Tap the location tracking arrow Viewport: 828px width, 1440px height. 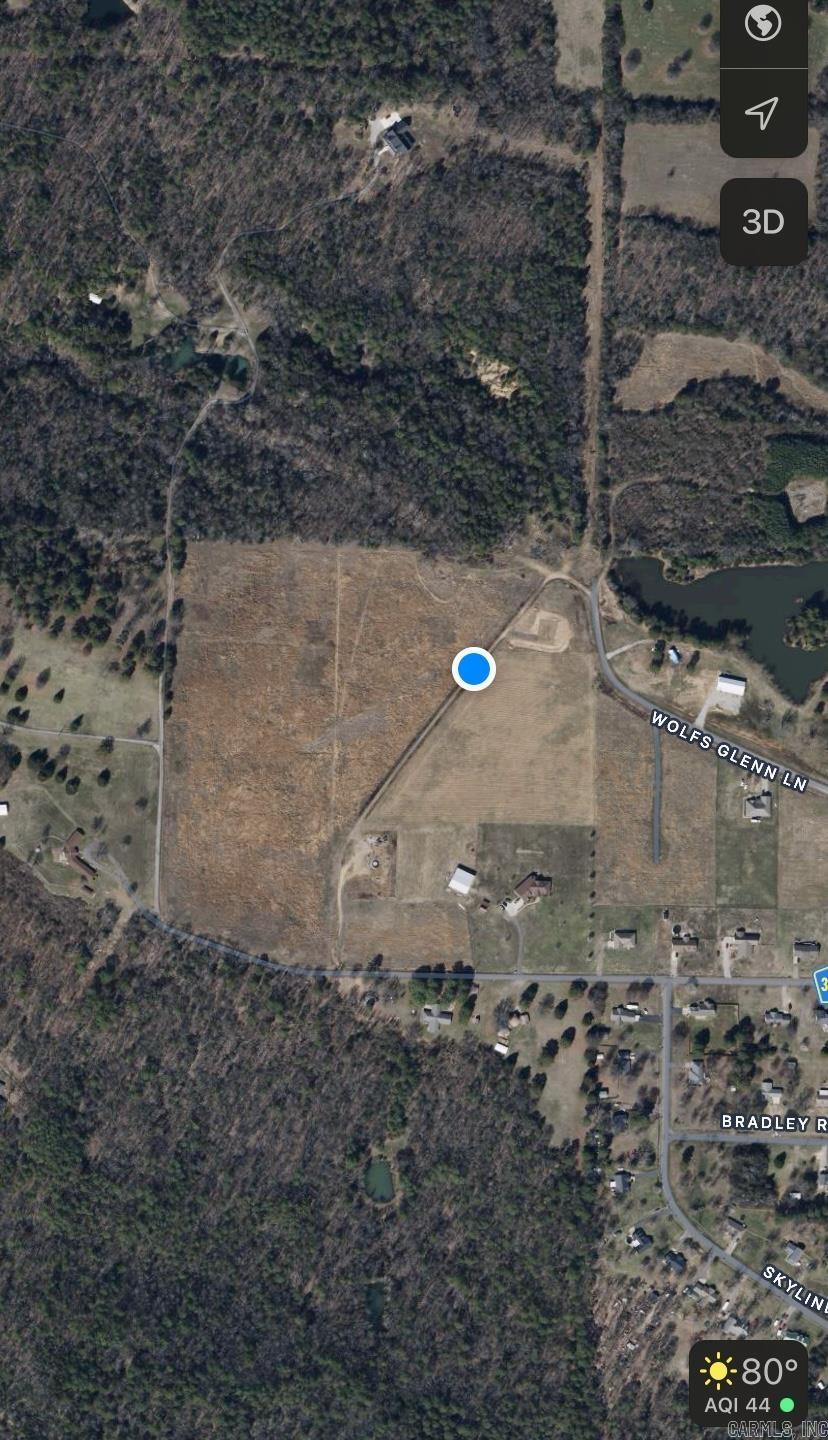pyautogui.click(x=763, y=112)
